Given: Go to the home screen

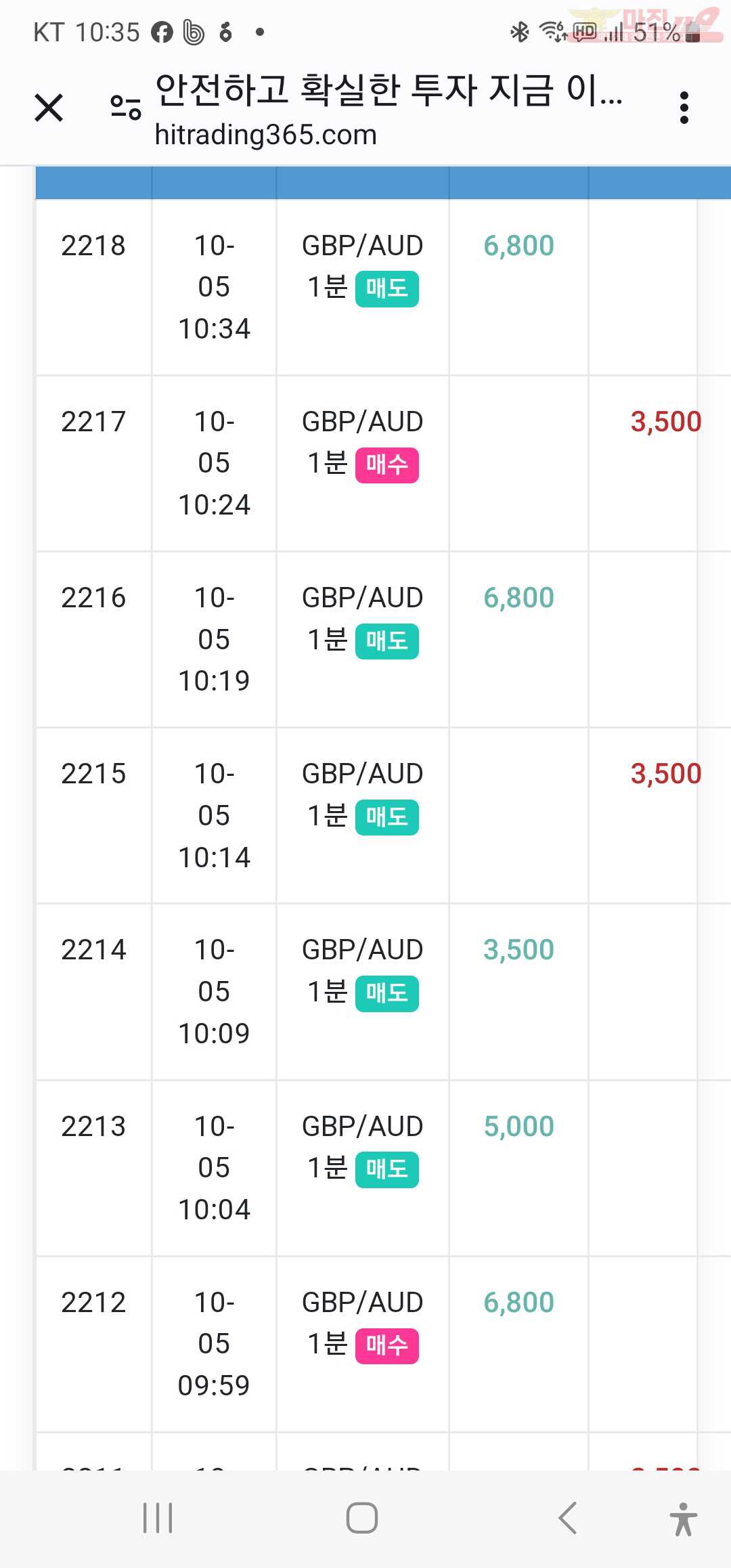Looking at the screenshot, I should pos(362,1518).
